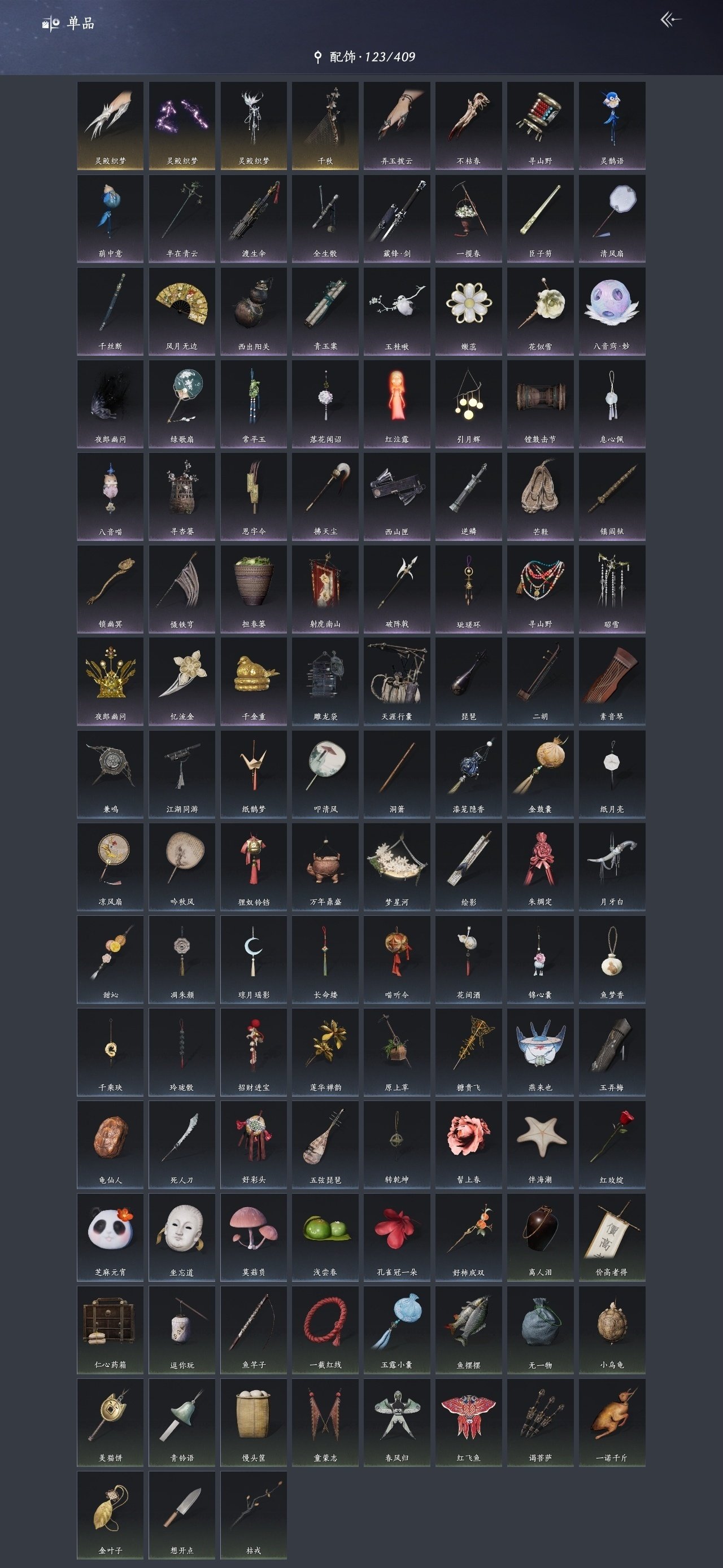Choose the 灵鹤语 bird accessory

(612, 125)
